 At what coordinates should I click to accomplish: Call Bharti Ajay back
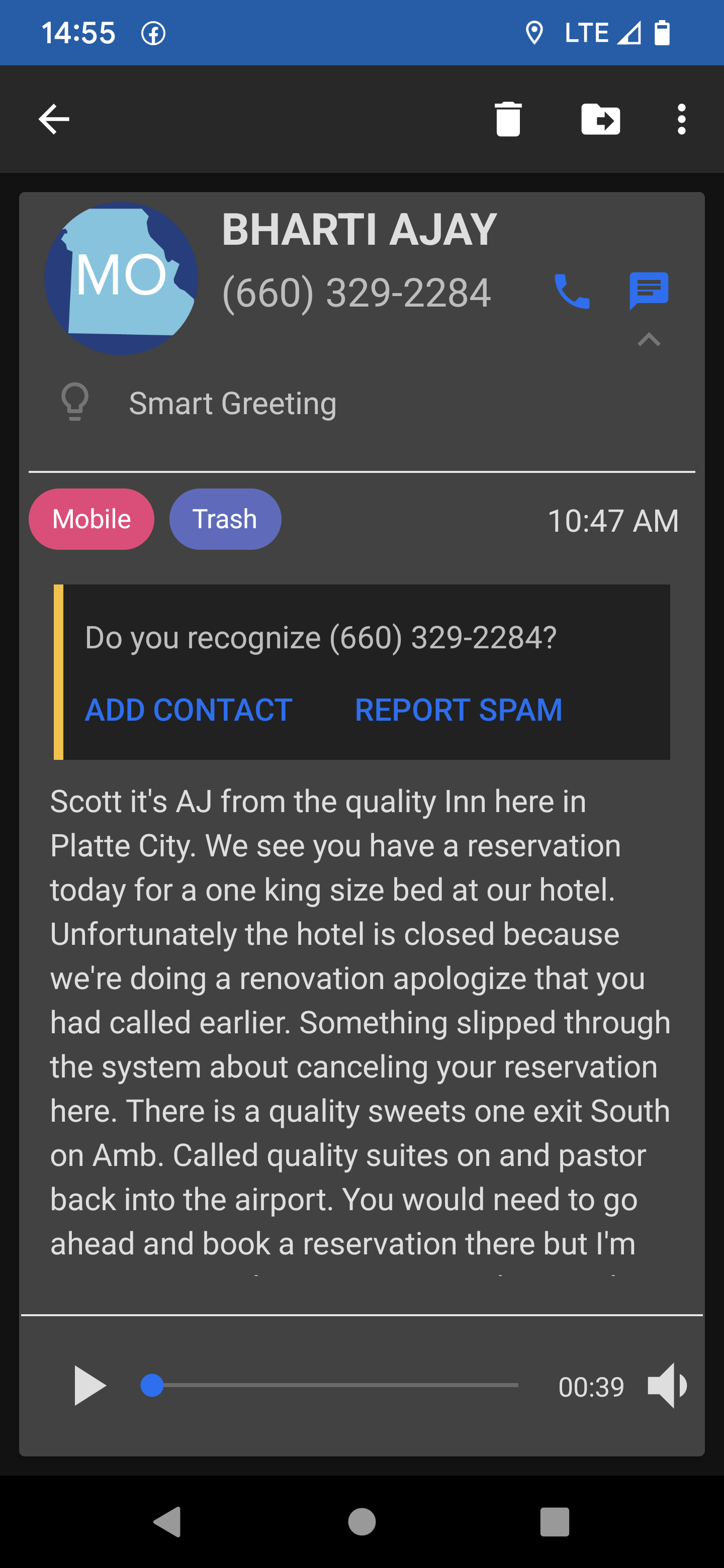click(x=571, y=291)
